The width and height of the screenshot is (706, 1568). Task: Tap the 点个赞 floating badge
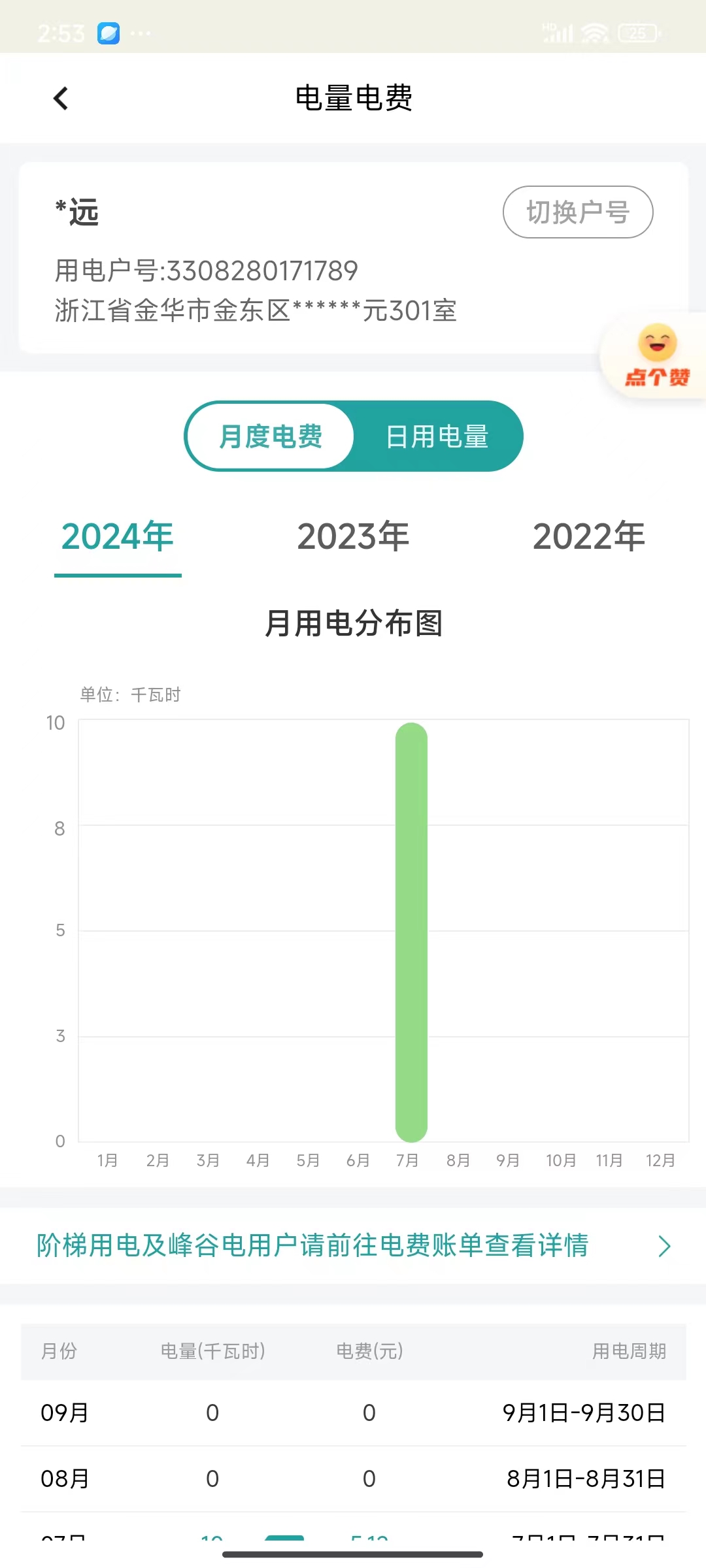[x=656, y=356]
